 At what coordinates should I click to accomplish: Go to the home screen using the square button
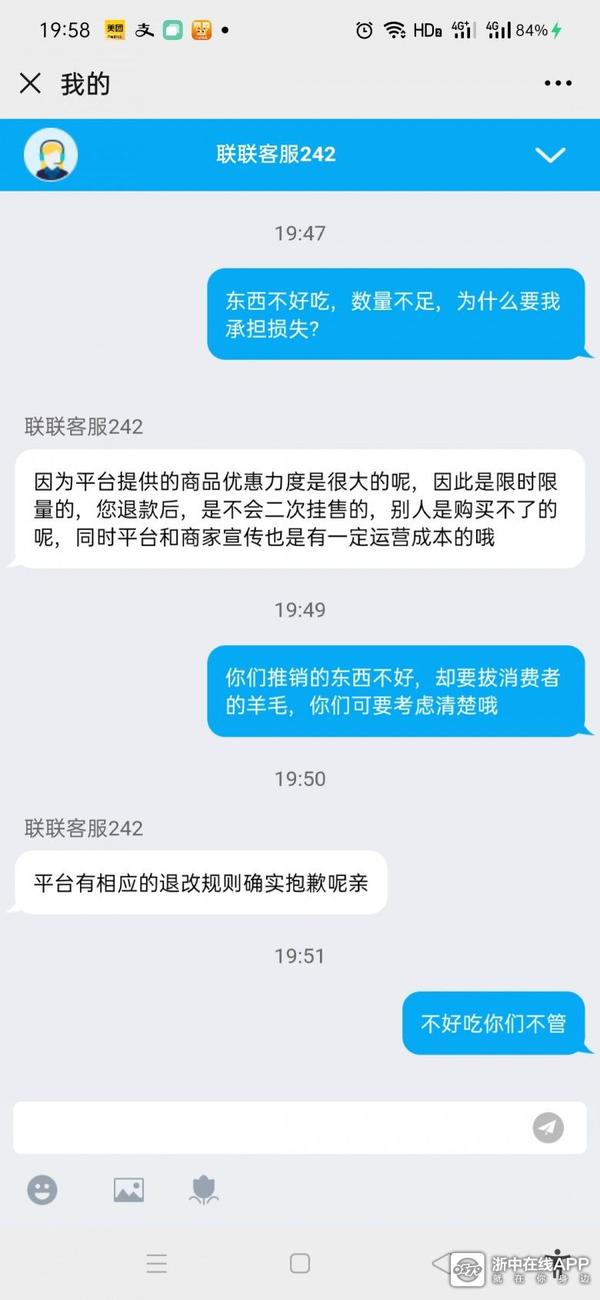(300, 1263)
